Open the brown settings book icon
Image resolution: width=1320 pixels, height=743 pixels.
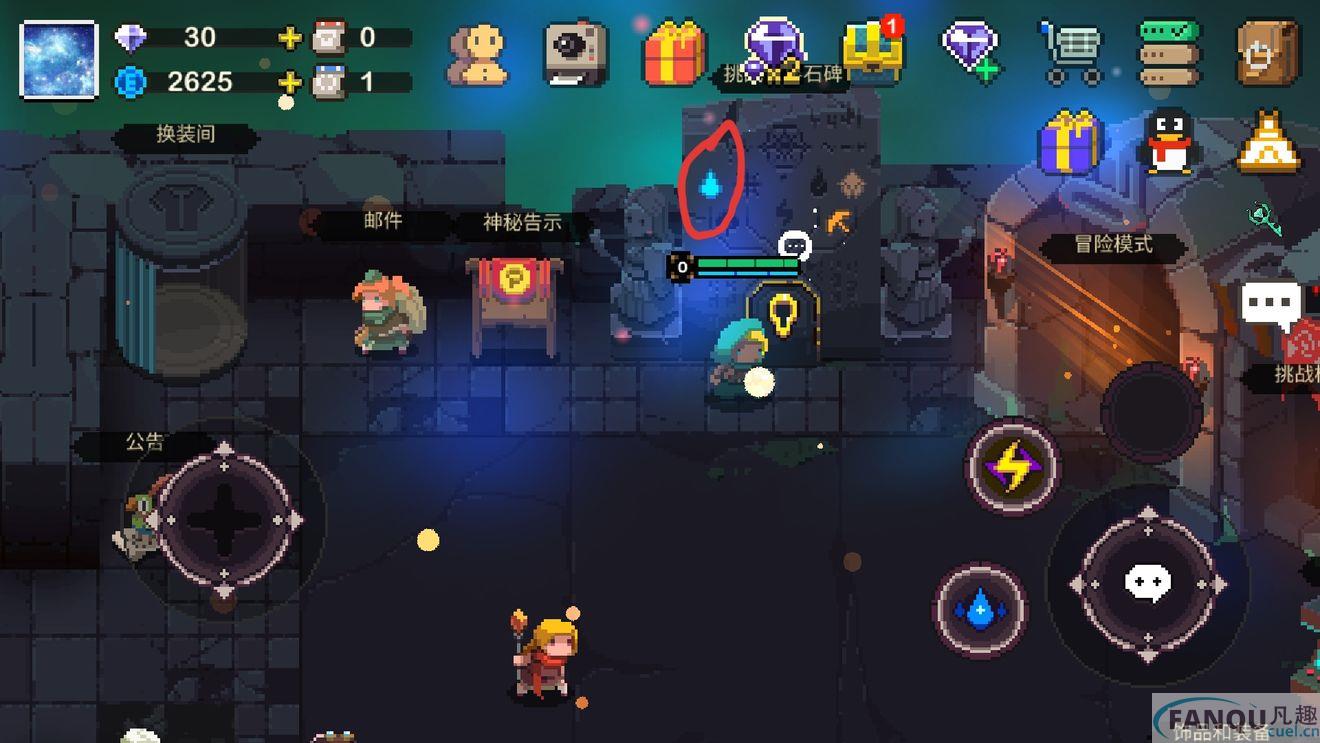pos(1267,53)
